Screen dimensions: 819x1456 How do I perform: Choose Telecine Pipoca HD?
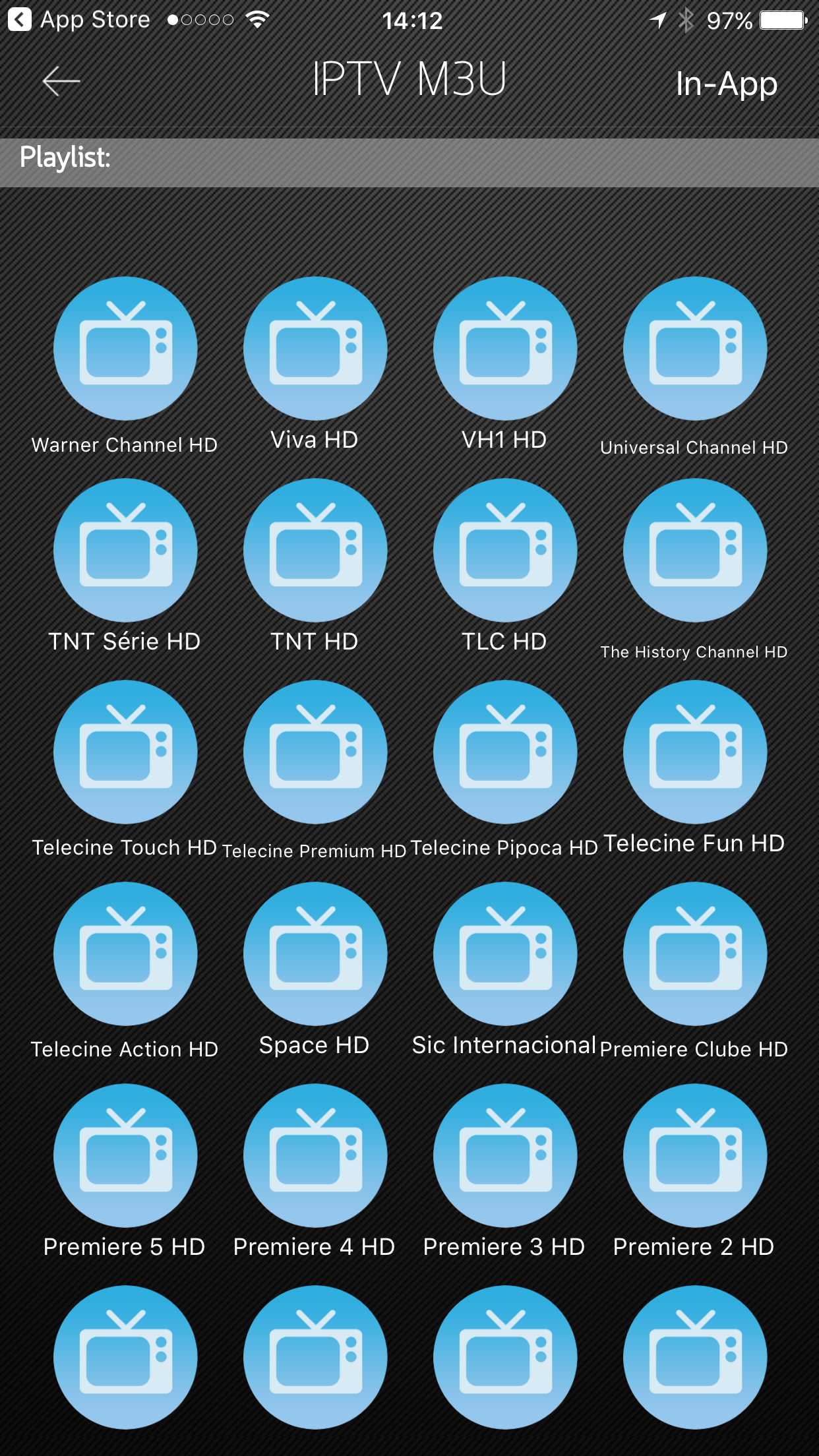505,752
